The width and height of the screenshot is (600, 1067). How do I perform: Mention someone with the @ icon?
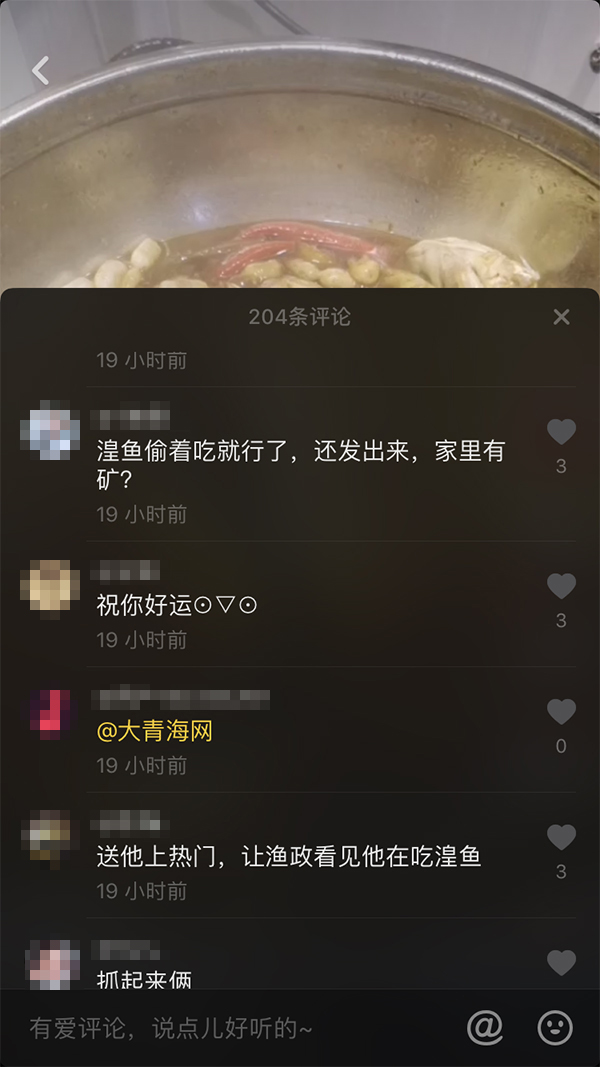[x=485, y=1027]
